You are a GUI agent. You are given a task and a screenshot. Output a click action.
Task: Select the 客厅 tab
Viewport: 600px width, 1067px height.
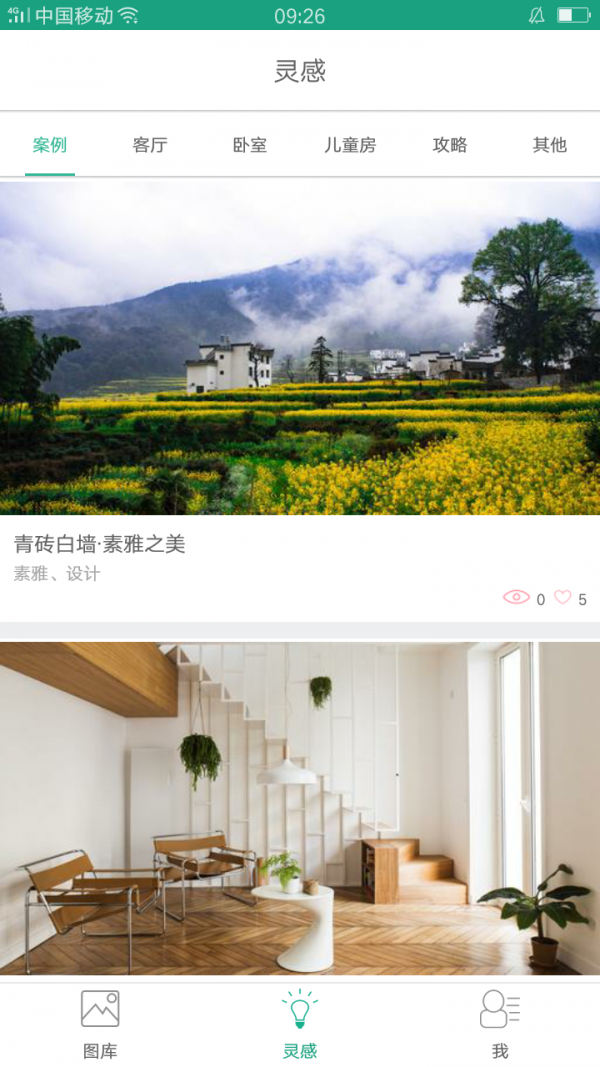pos(150,145)
